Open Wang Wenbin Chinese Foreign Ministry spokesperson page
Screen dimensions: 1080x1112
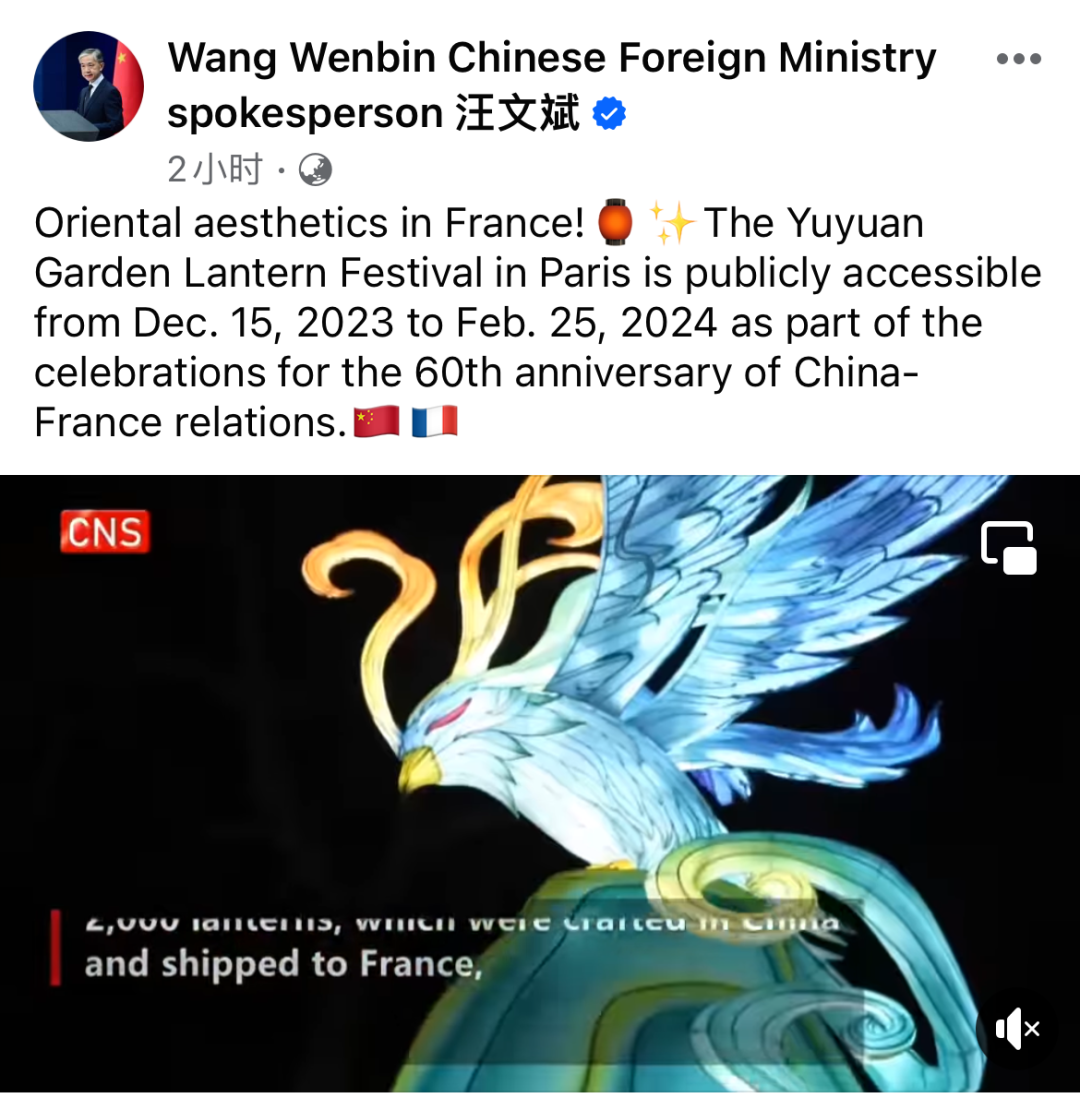coord(550,60)
